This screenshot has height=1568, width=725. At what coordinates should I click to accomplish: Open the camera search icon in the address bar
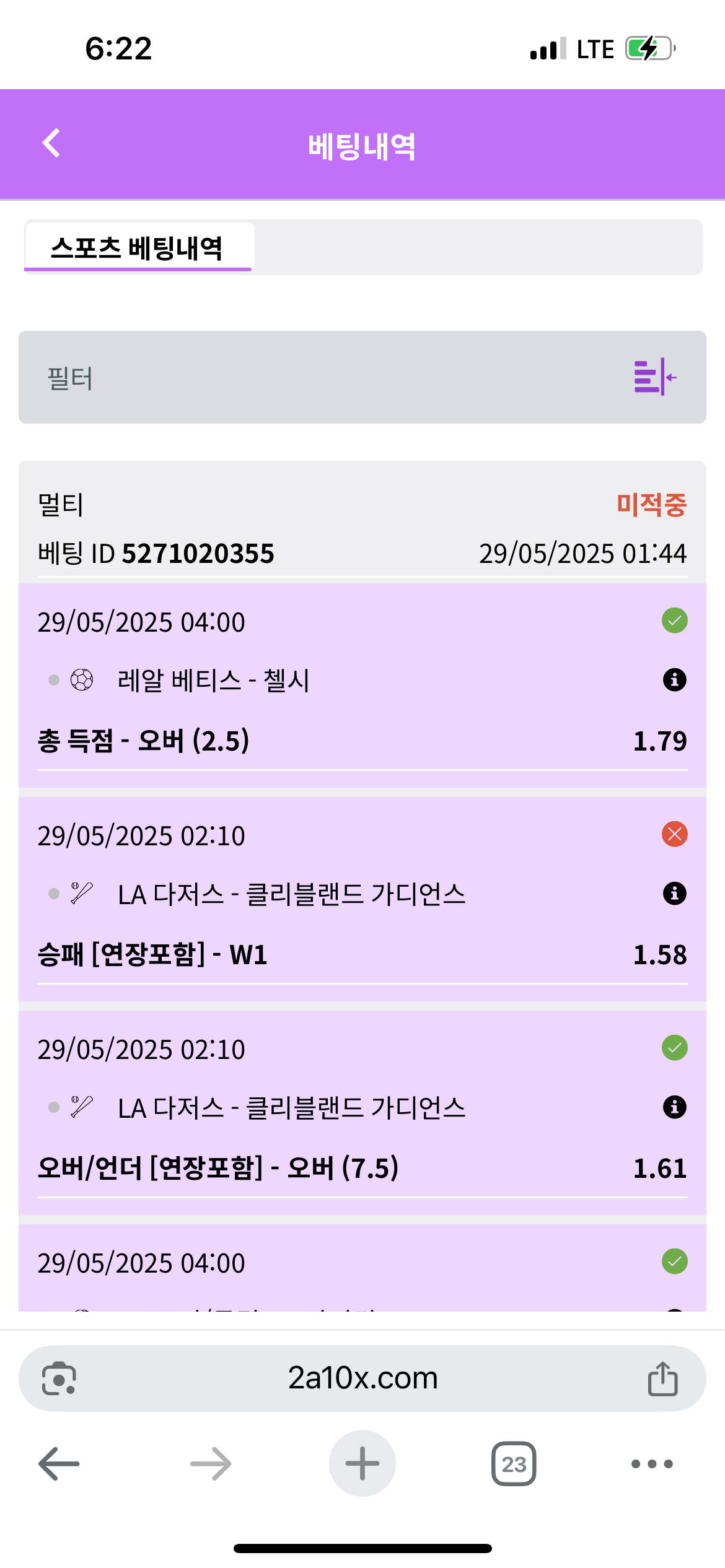(x=59, y=1379)
